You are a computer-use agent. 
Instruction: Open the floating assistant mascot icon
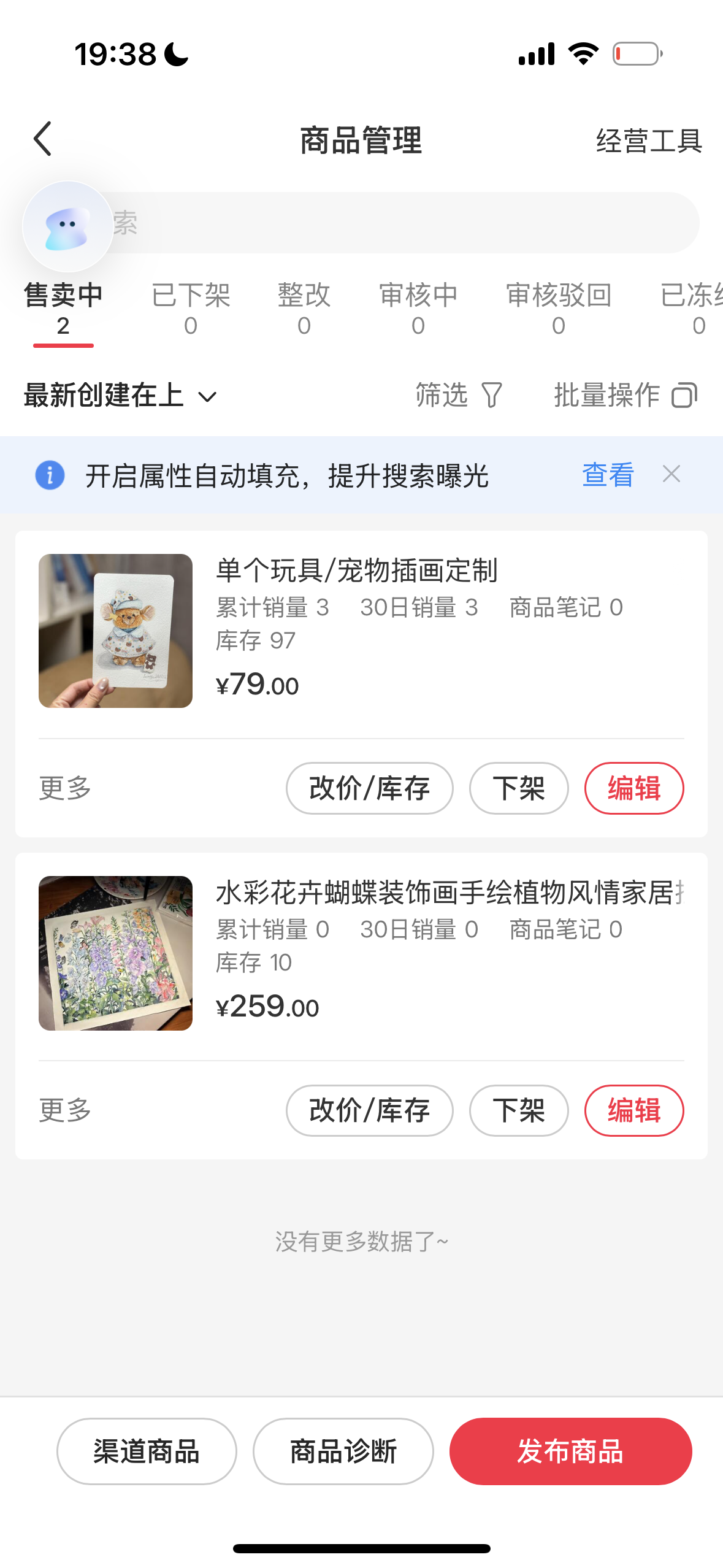click(x=67, y=226)
